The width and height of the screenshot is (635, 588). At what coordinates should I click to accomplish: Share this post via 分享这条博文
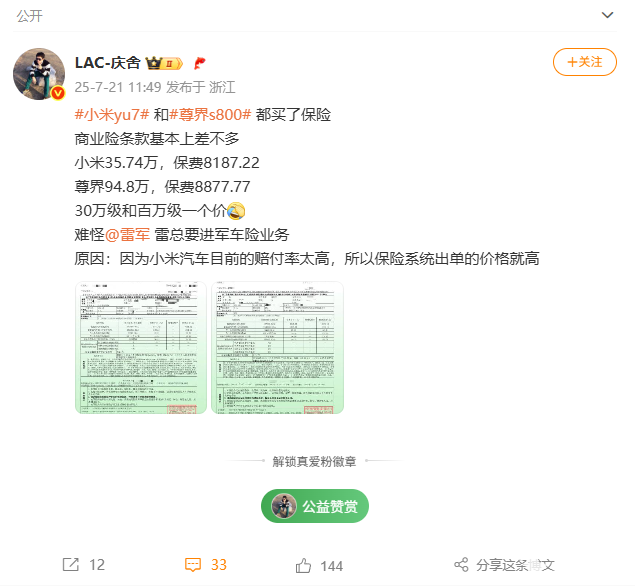click(x=503, y=565)
